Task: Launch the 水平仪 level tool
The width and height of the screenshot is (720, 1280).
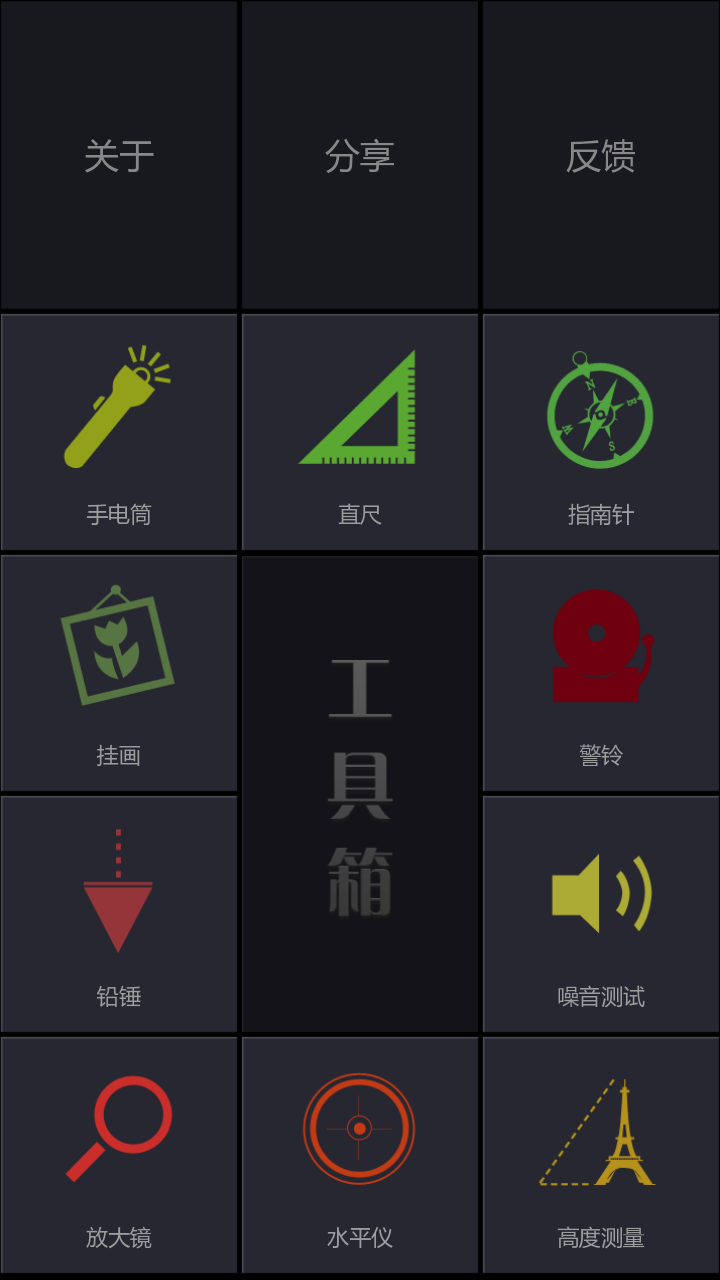Action: click(360, 1155)
